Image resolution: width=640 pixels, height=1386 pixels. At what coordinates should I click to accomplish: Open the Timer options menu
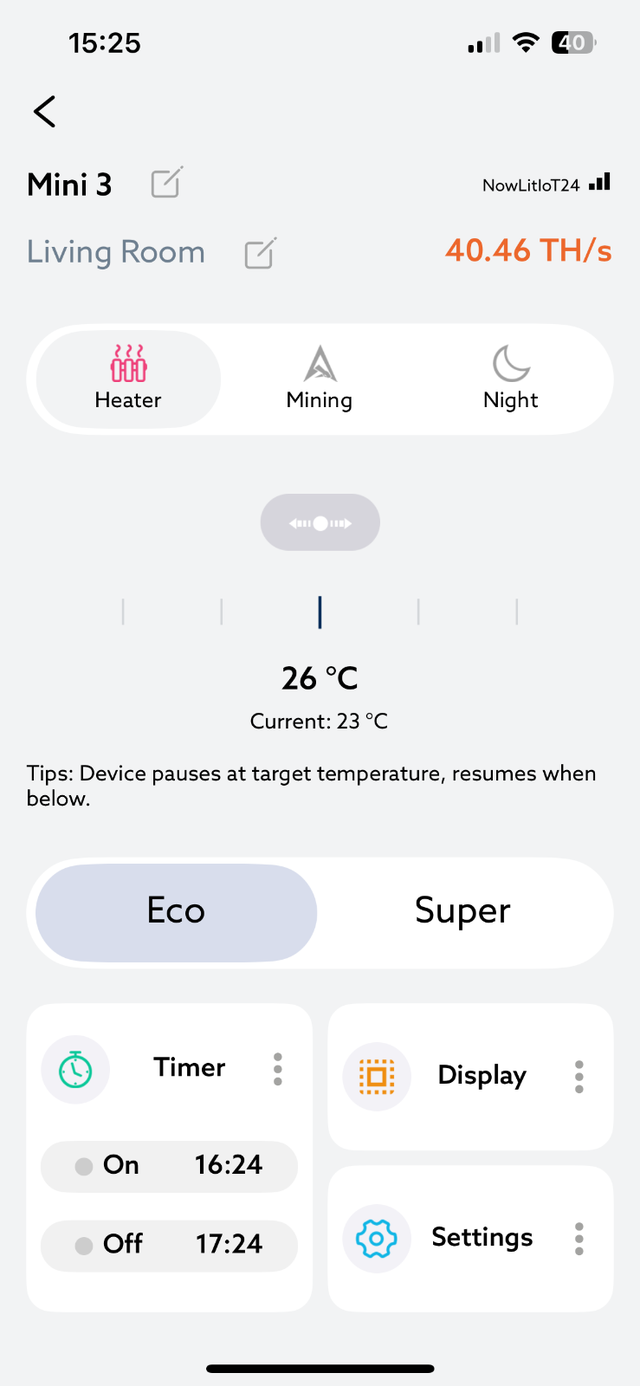pos(278,1069)
